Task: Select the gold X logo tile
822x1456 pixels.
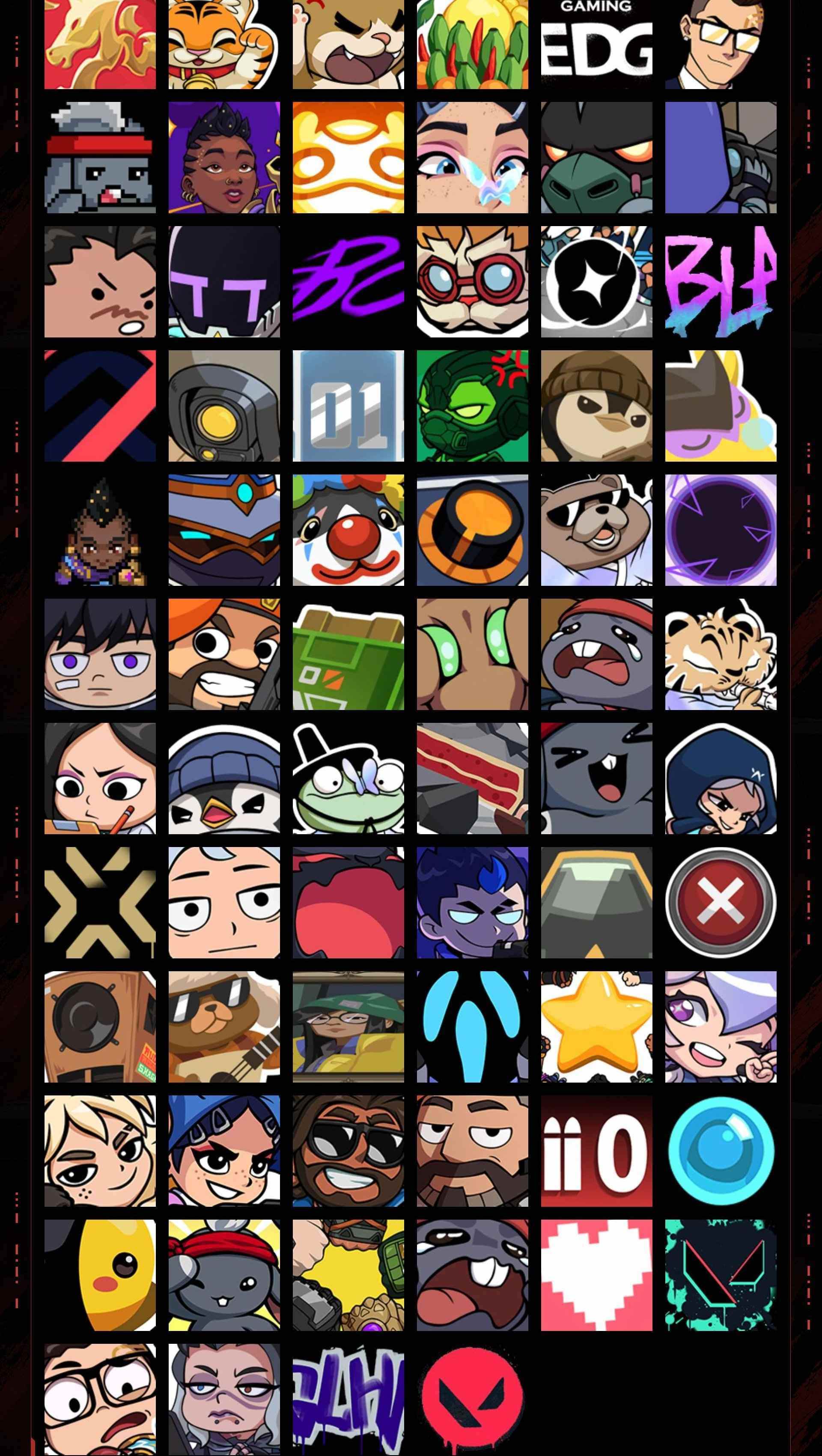Action: (100, 903)
